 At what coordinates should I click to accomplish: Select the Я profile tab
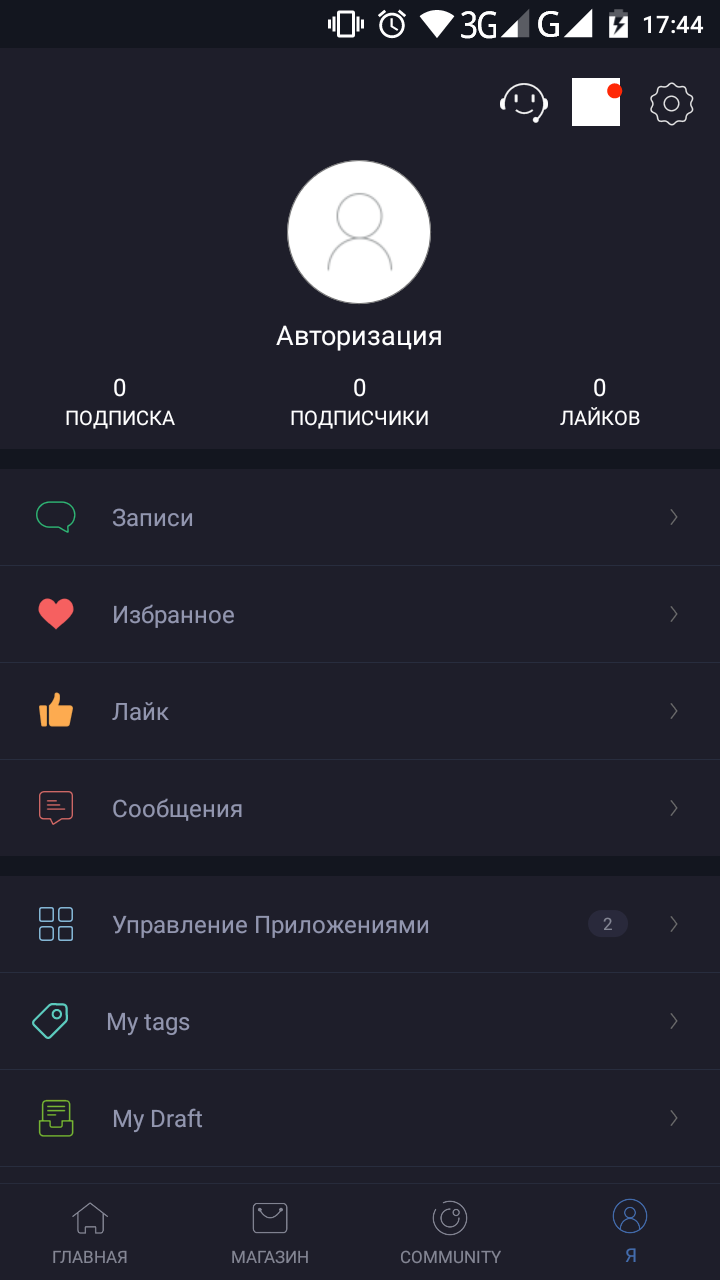(630, 1233)
